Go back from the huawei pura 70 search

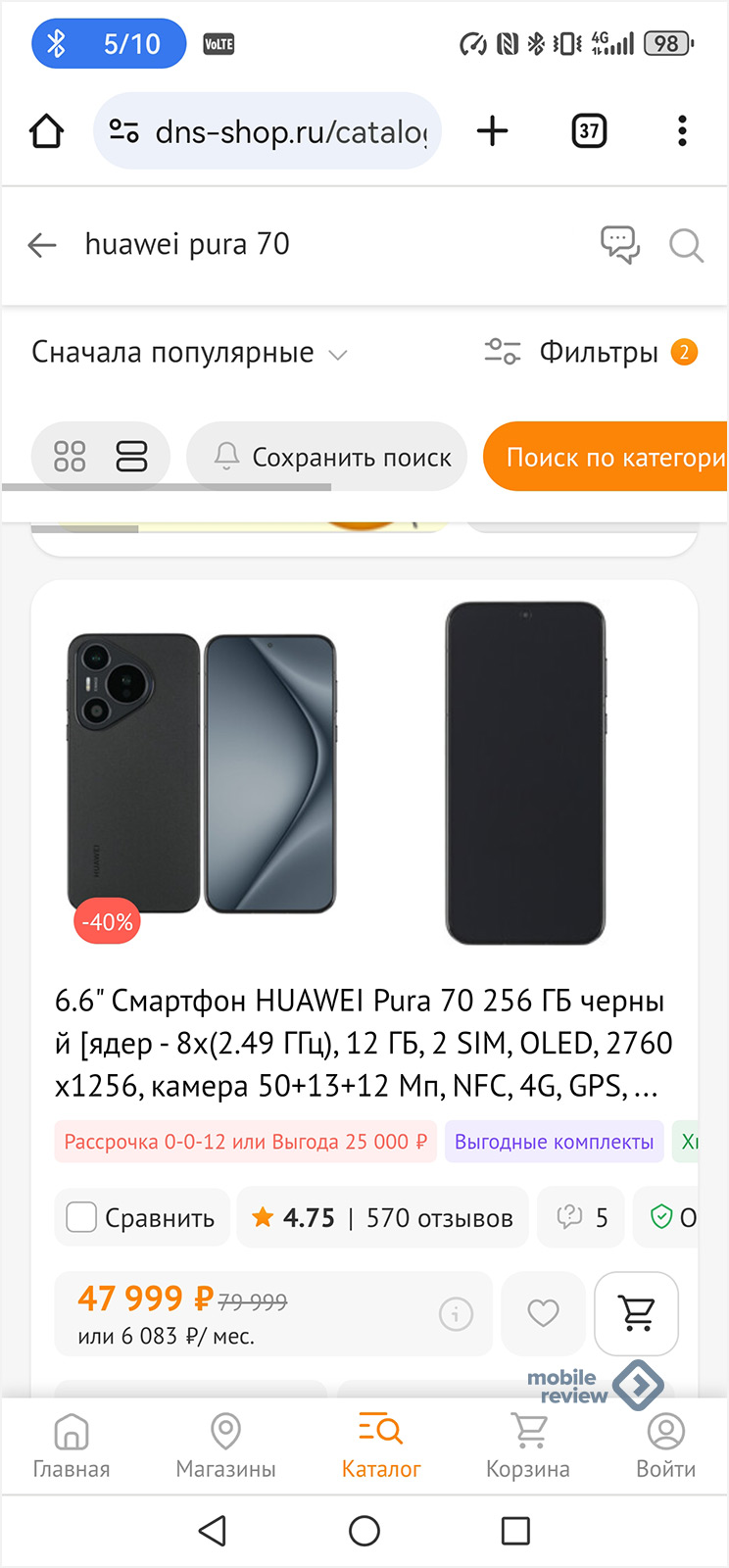(x=42, y=245)
